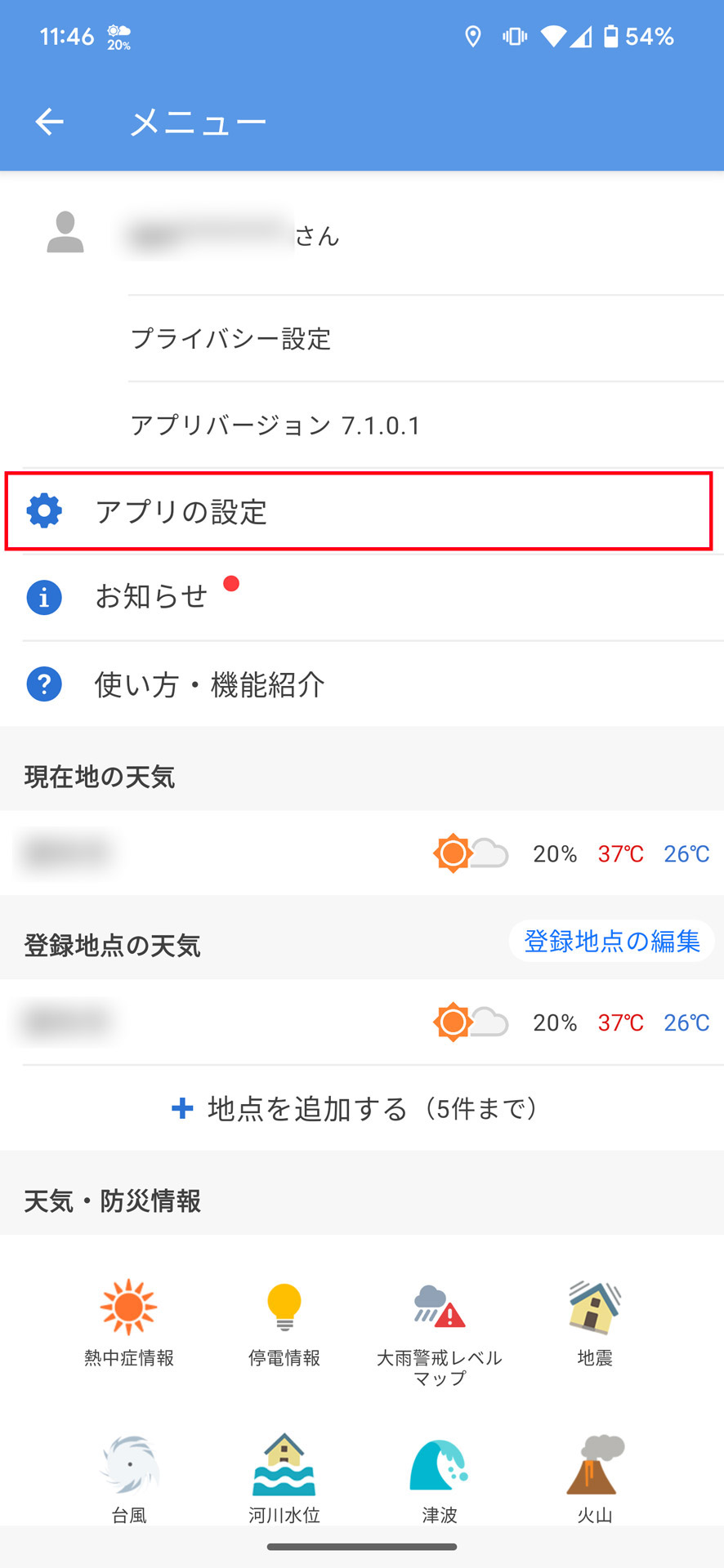Open お知らせ via the info icon
Image resolution: width=724 pixels, height=1568 pixels.
tap(43, 597)
